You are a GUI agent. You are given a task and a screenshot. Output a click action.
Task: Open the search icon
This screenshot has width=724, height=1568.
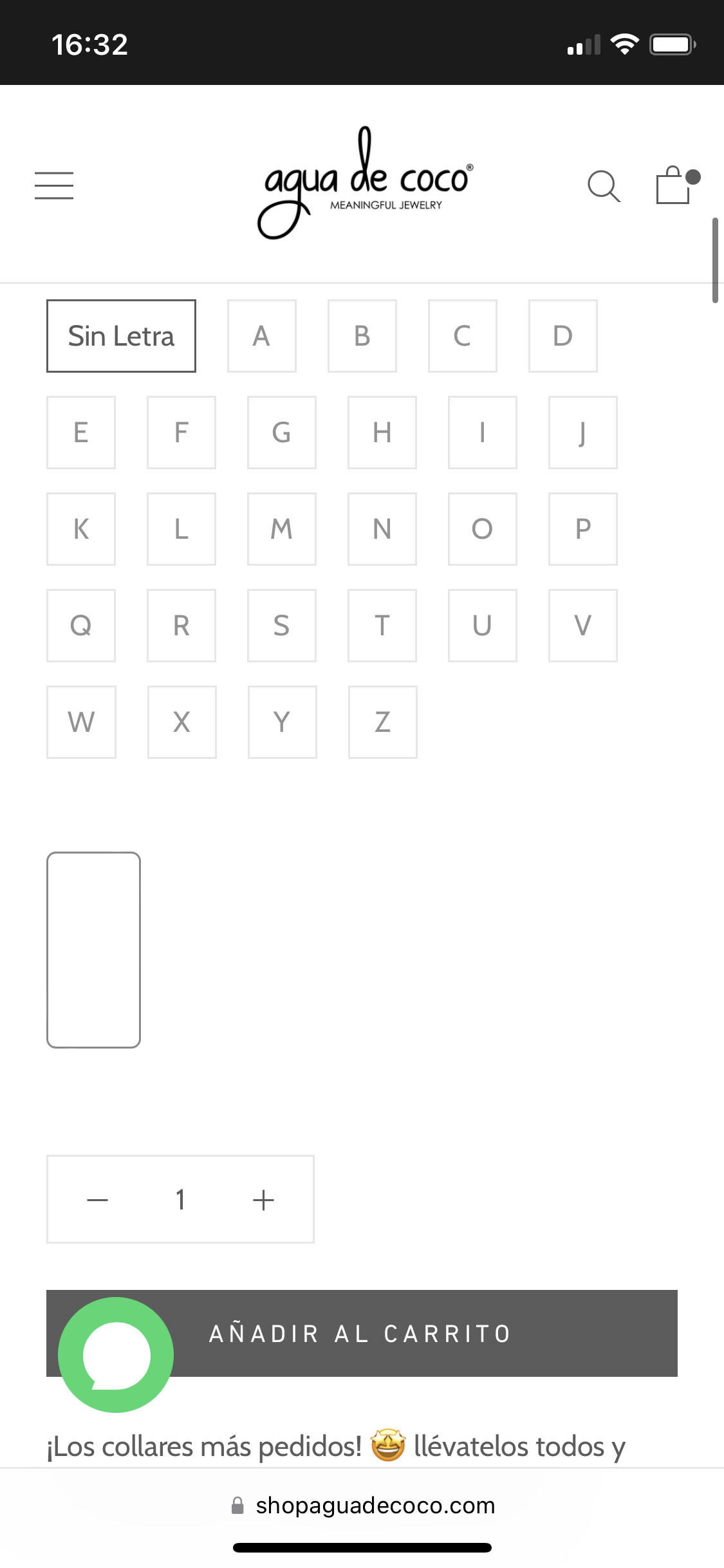point(604,187)
